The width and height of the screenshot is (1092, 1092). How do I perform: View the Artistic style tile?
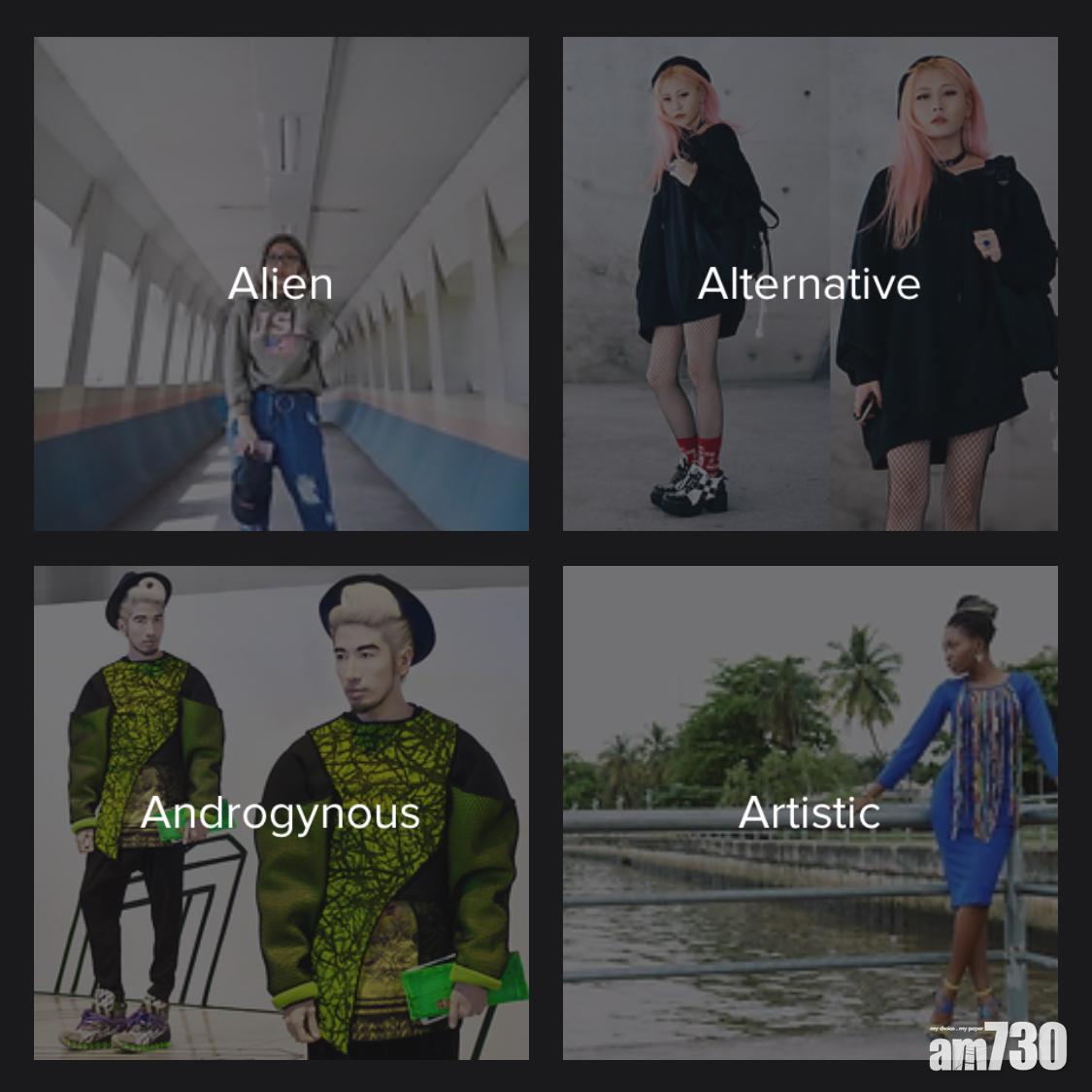tap(810, 812)
